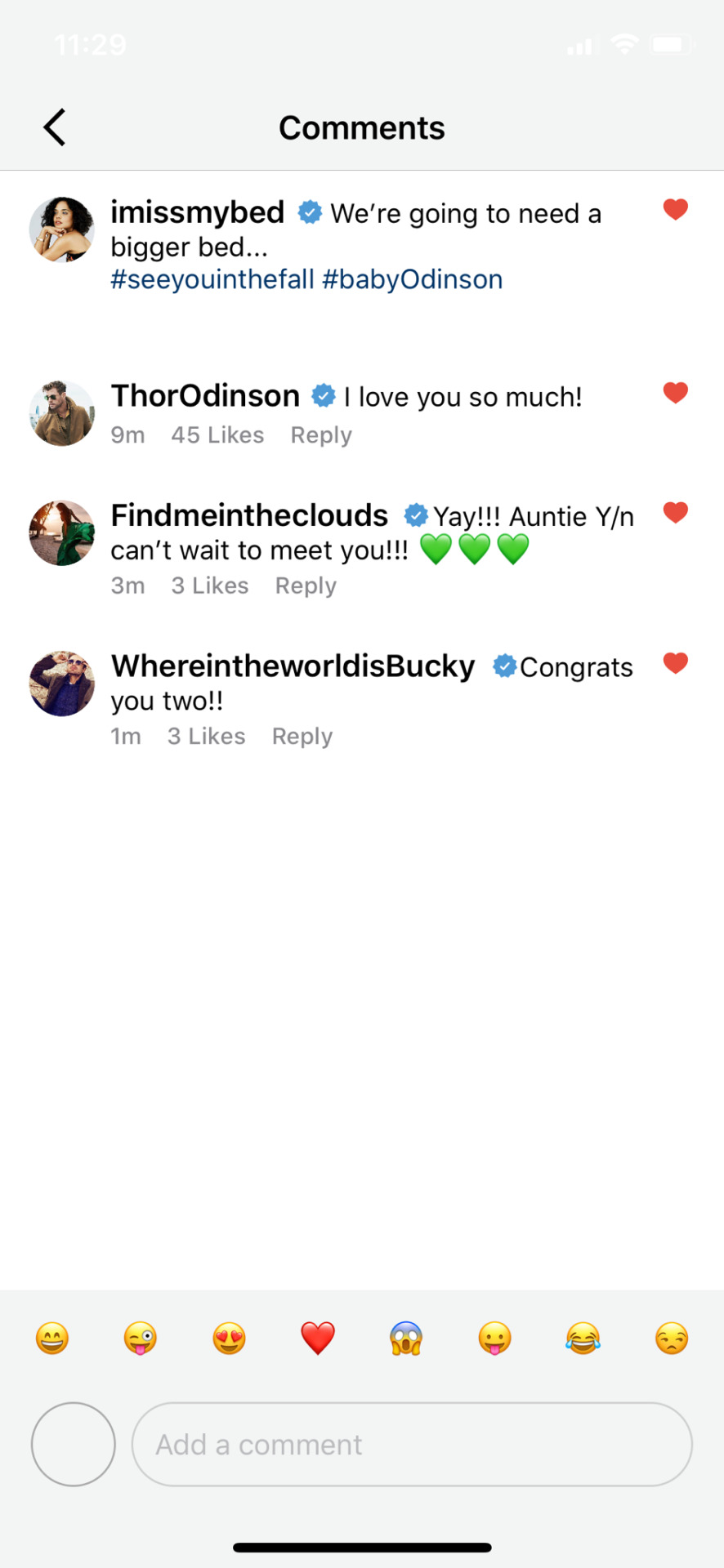724x1568 pixels.
Task: Open the #babyOdinson hashtag
Action: click(x=412, y=279)
